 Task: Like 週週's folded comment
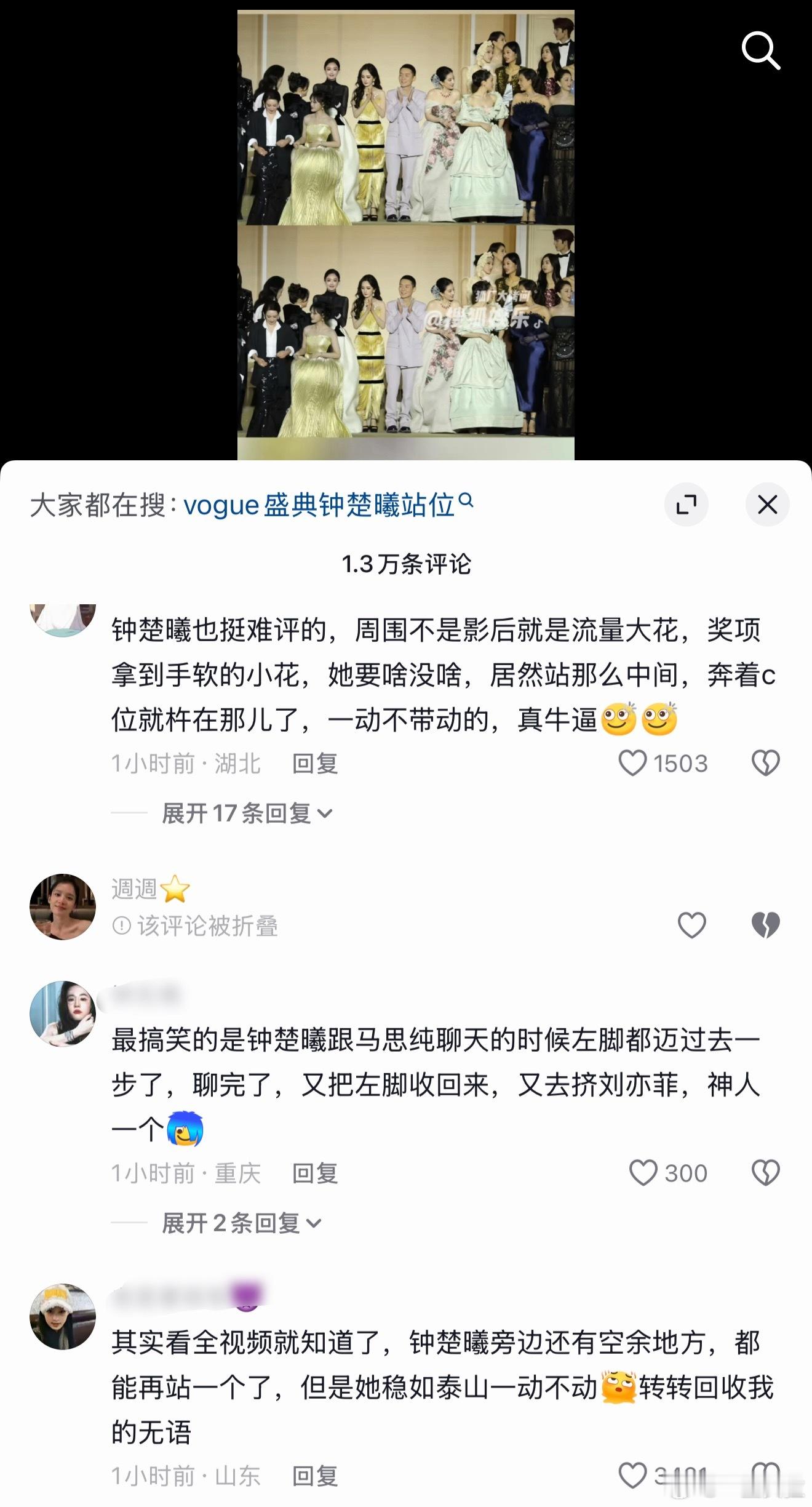tap(691, 925)
